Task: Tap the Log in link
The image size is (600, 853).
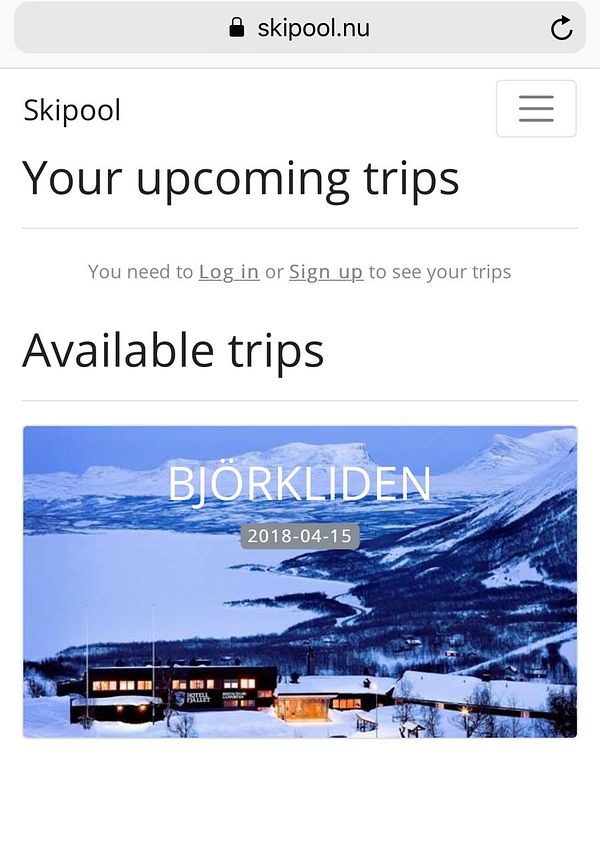Action: [x=229, y=272]
